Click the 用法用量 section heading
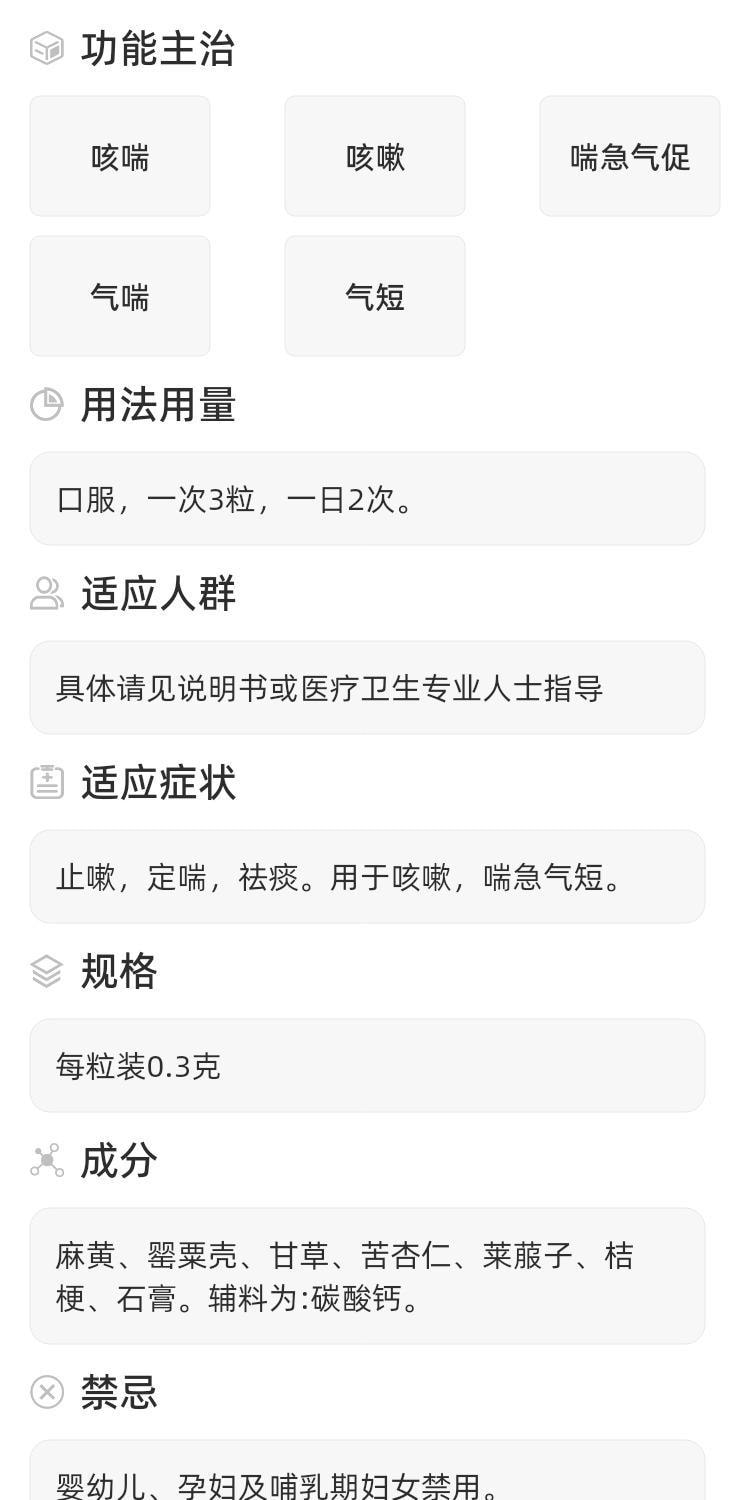 (x=158, y=405)
